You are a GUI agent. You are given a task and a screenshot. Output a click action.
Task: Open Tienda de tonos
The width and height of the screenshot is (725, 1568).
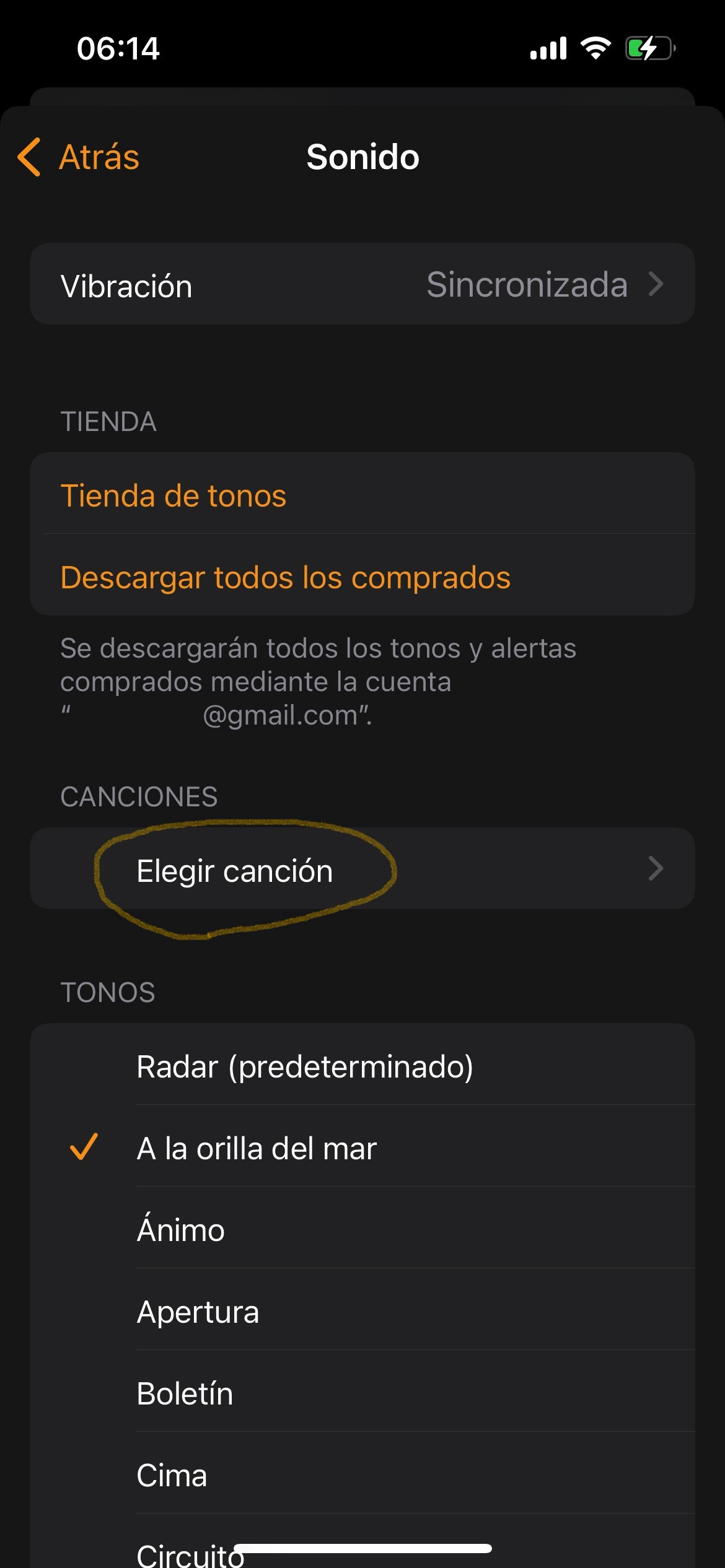(174, 496)
